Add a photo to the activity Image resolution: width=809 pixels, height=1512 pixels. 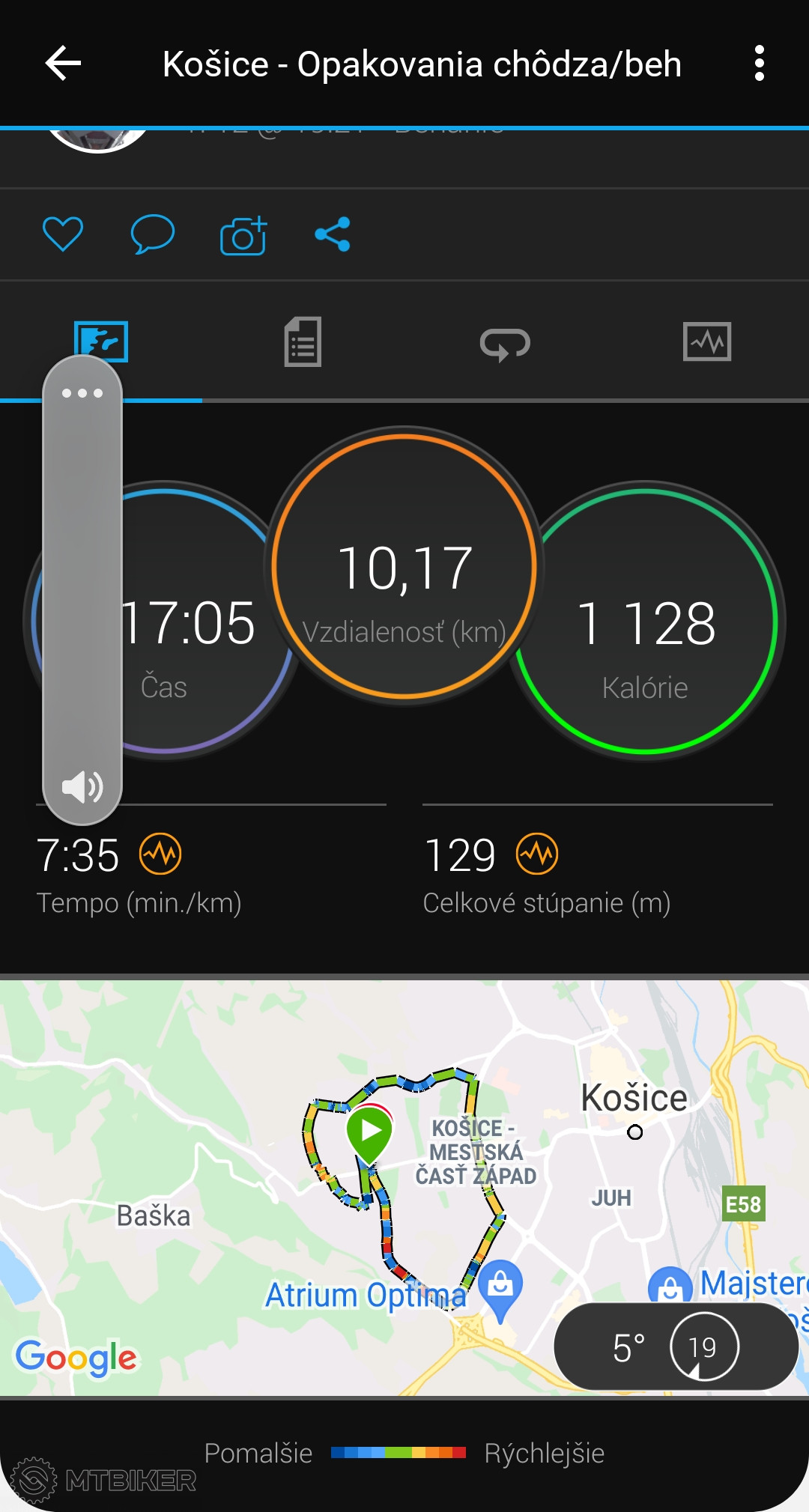coord(243,236)
